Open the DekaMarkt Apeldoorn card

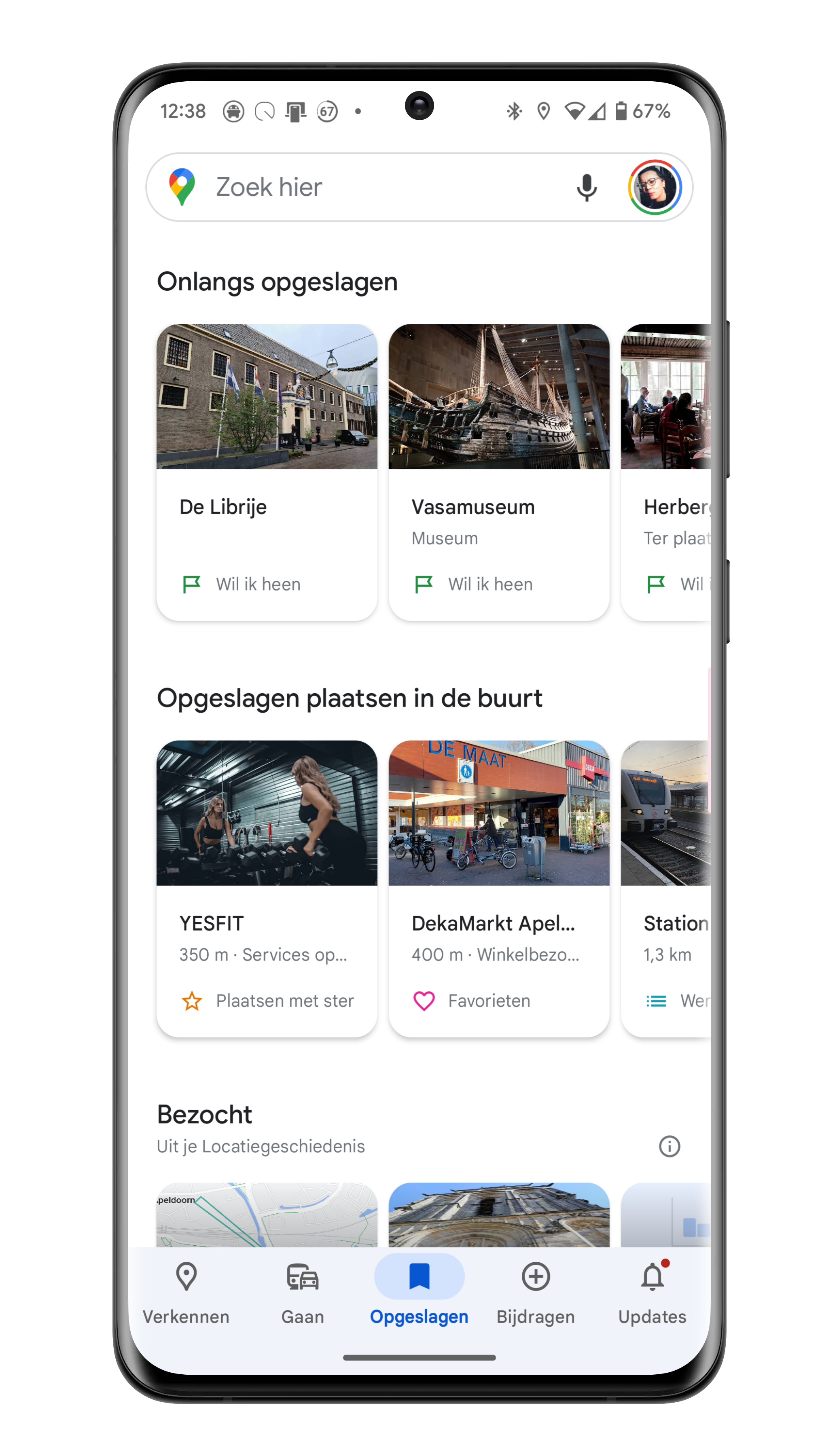[499, 888]
